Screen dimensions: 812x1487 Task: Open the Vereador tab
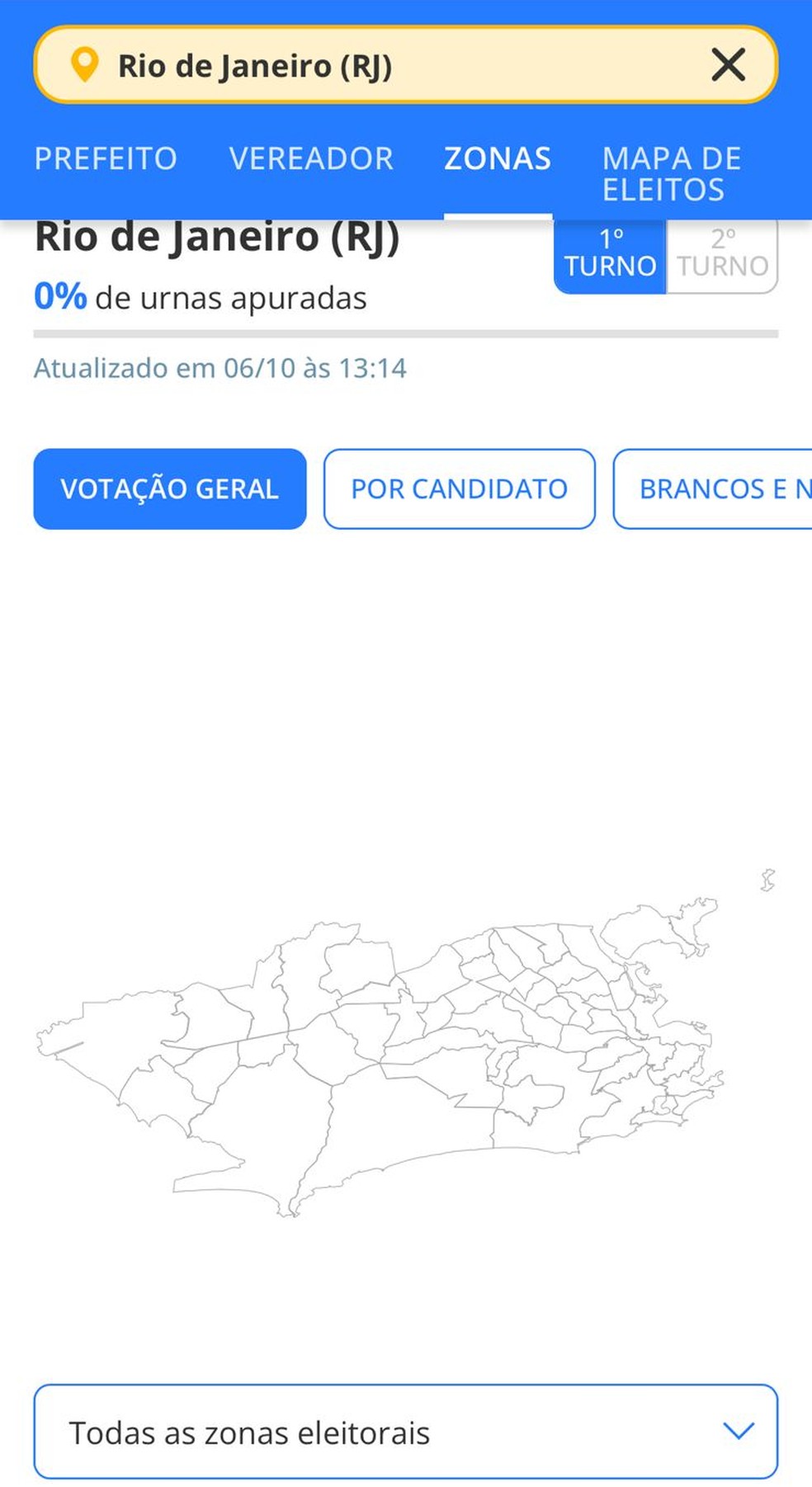(x=311, y=158)
